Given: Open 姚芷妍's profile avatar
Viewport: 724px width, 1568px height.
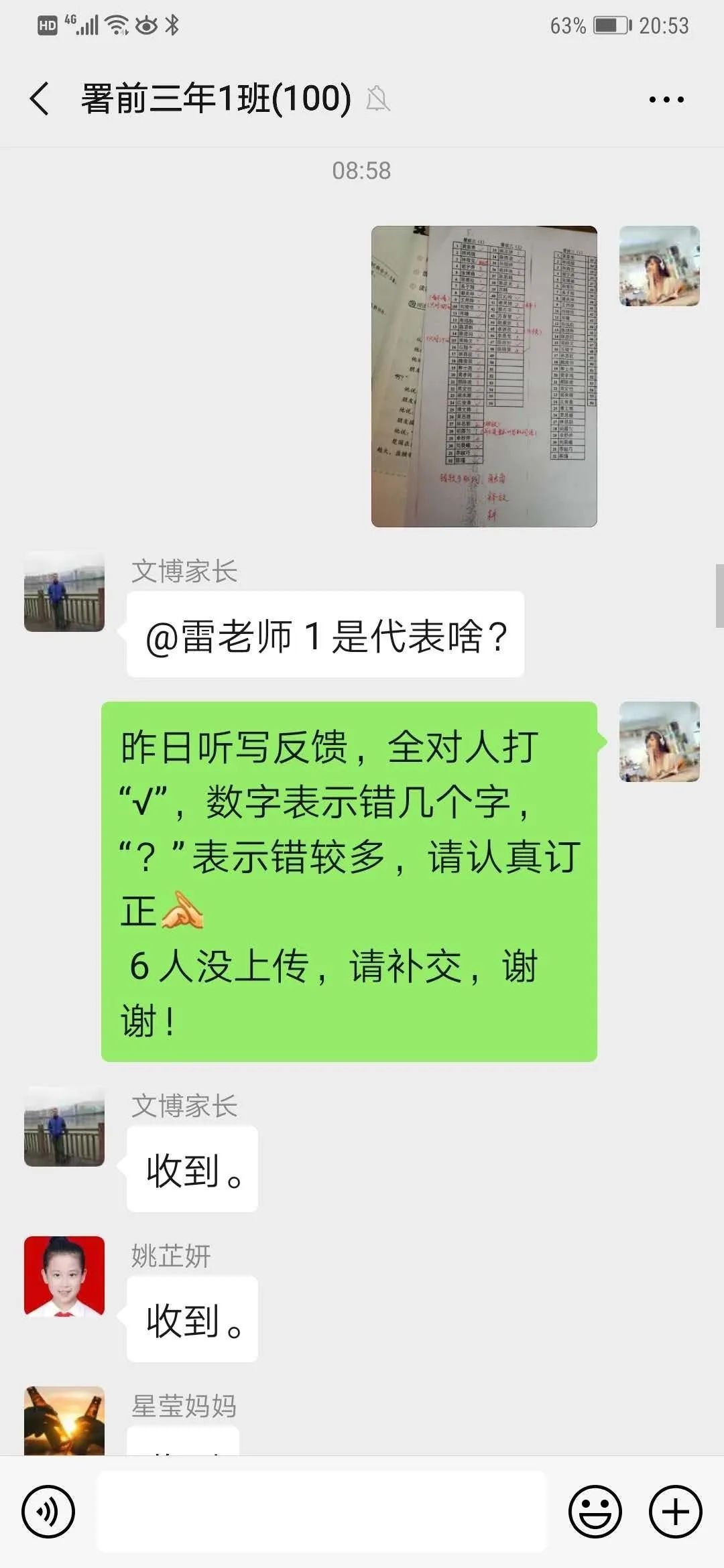Looking at the screenshot, I should (x=64, y=1277).
